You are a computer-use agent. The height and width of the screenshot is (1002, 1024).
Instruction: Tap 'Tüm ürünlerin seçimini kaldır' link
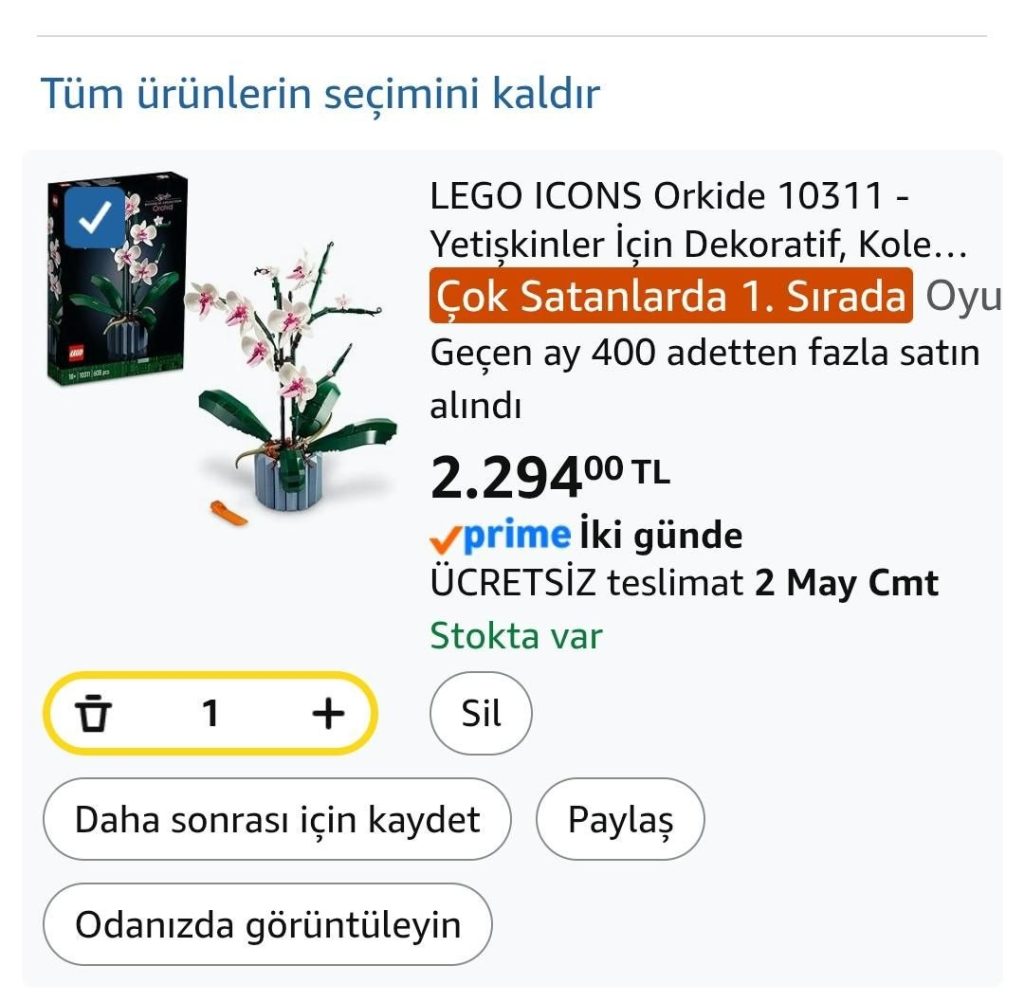click(x=319, y=94)
